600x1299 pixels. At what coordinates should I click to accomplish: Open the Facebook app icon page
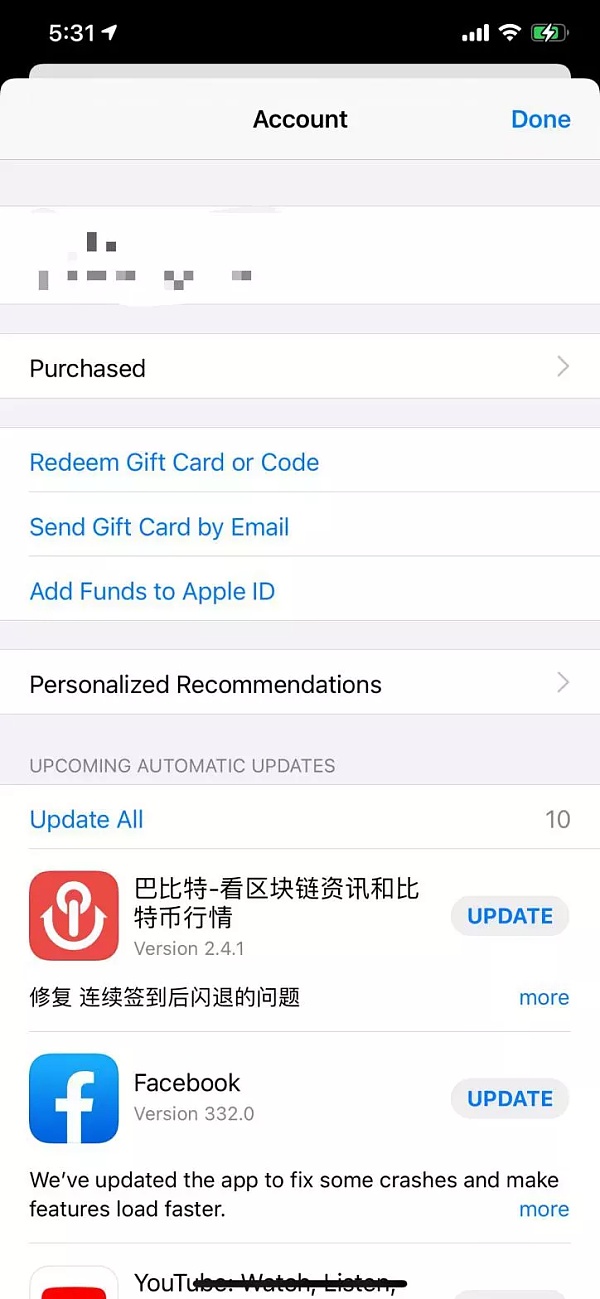coord(74,1098)
